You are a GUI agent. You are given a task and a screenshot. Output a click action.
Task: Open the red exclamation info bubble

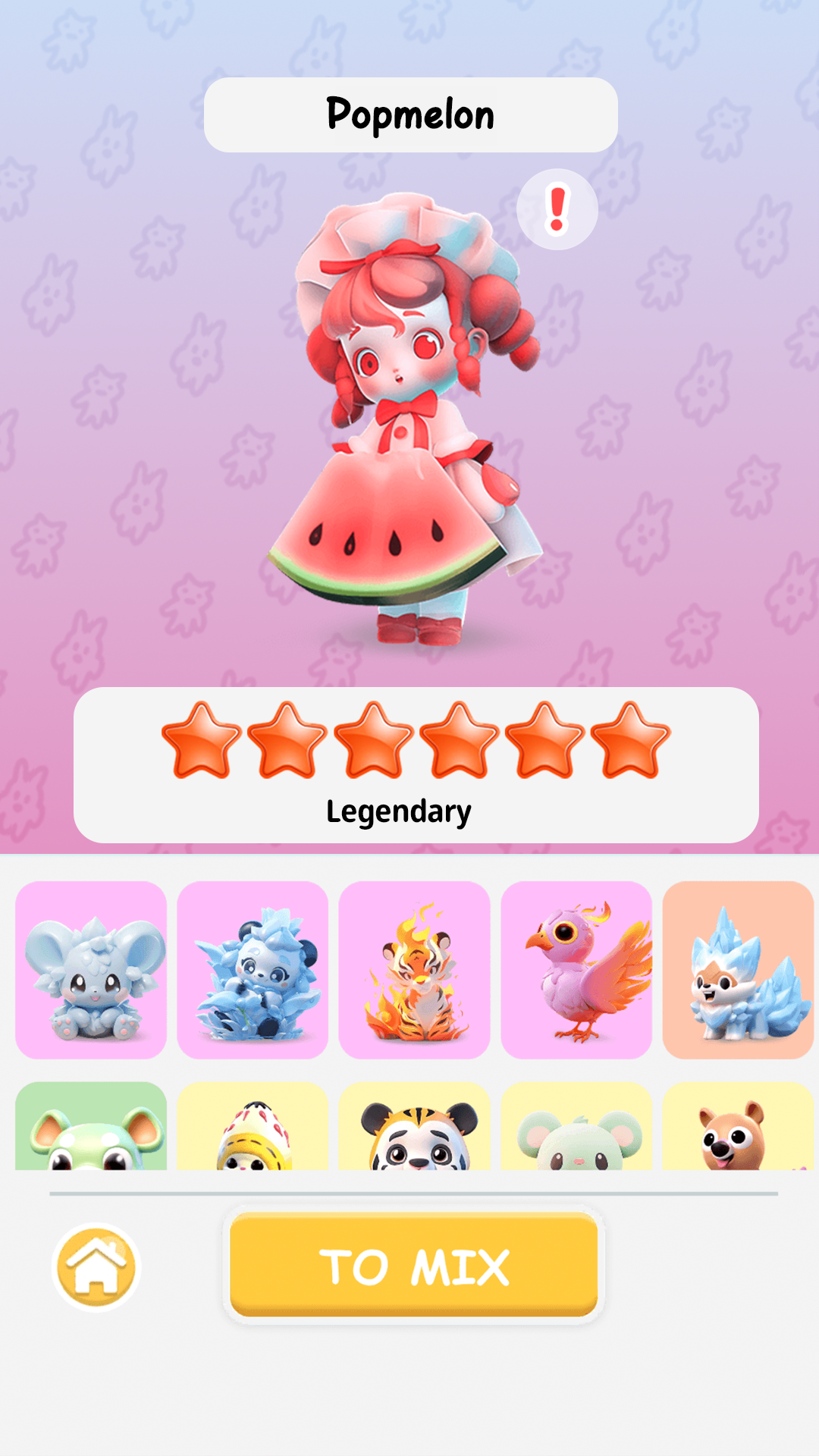[x=557, y=209]
